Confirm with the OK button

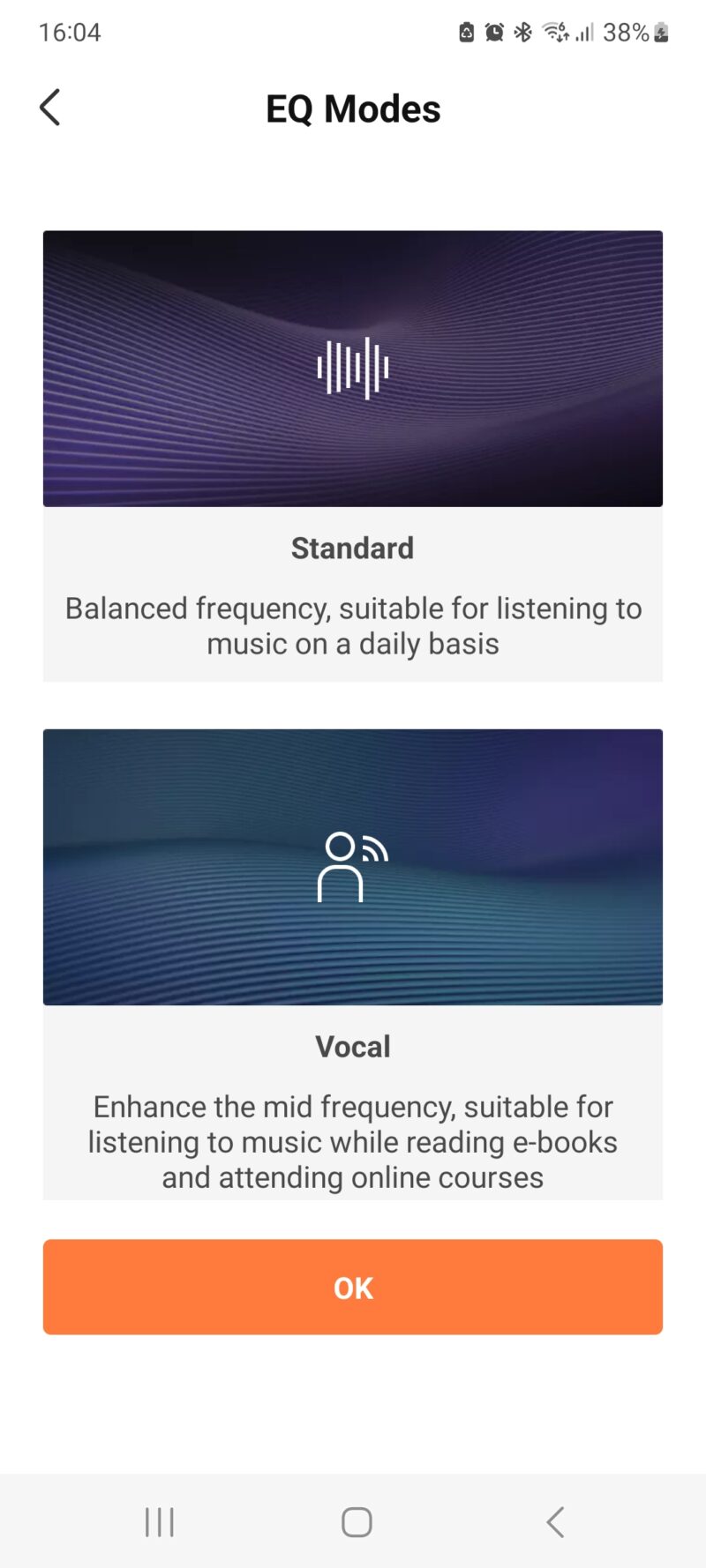tap(353, 1287)
